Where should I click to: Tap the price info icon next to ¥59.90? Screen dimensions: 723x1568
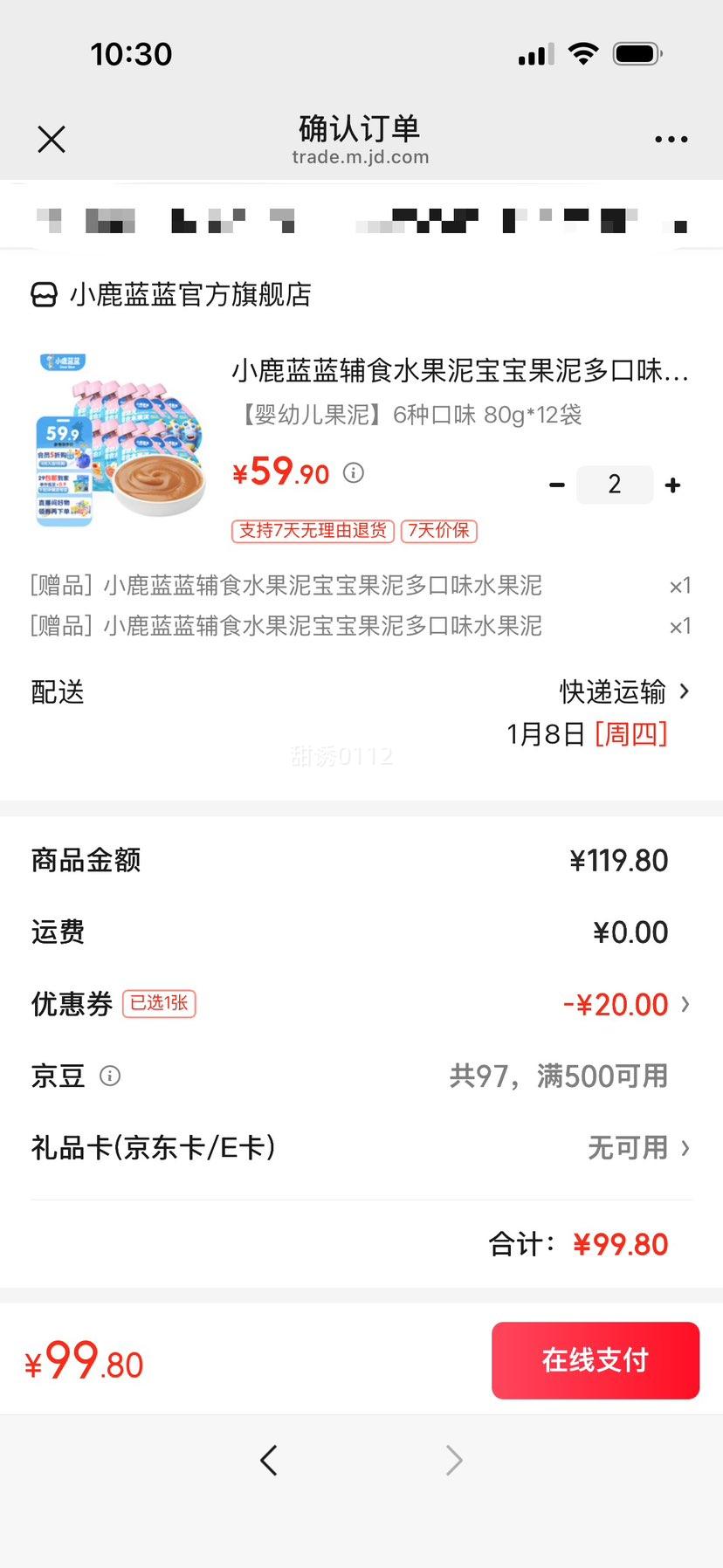pyautogui.click(x=353, y=472)
